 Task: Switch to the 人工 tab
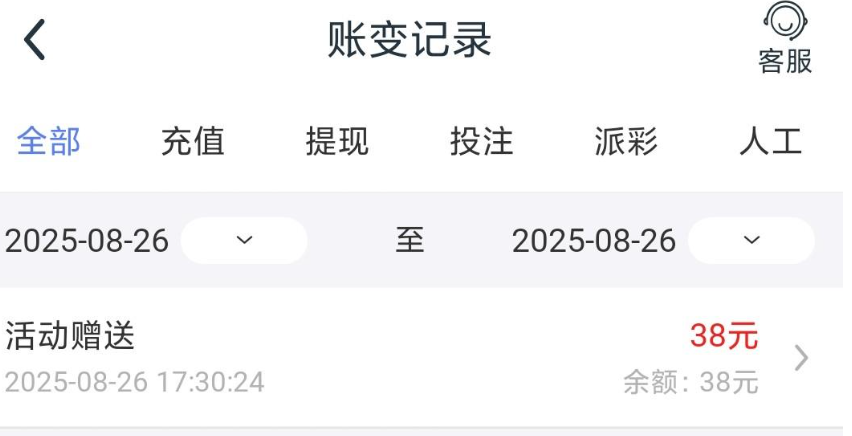pyautogui.click(x=770, y=142)
